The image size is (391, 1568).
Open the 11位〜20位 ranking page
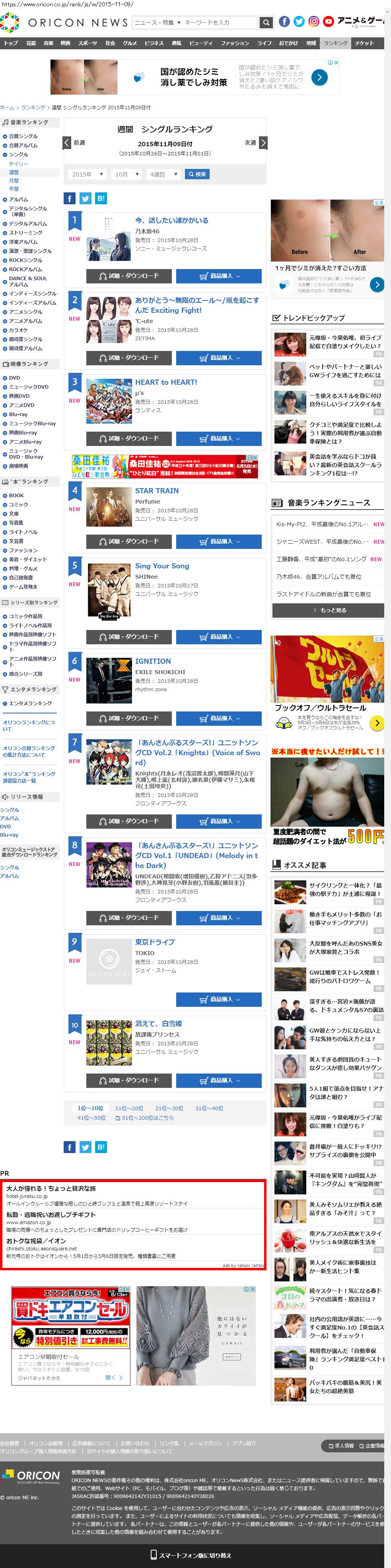[129, 1108]
